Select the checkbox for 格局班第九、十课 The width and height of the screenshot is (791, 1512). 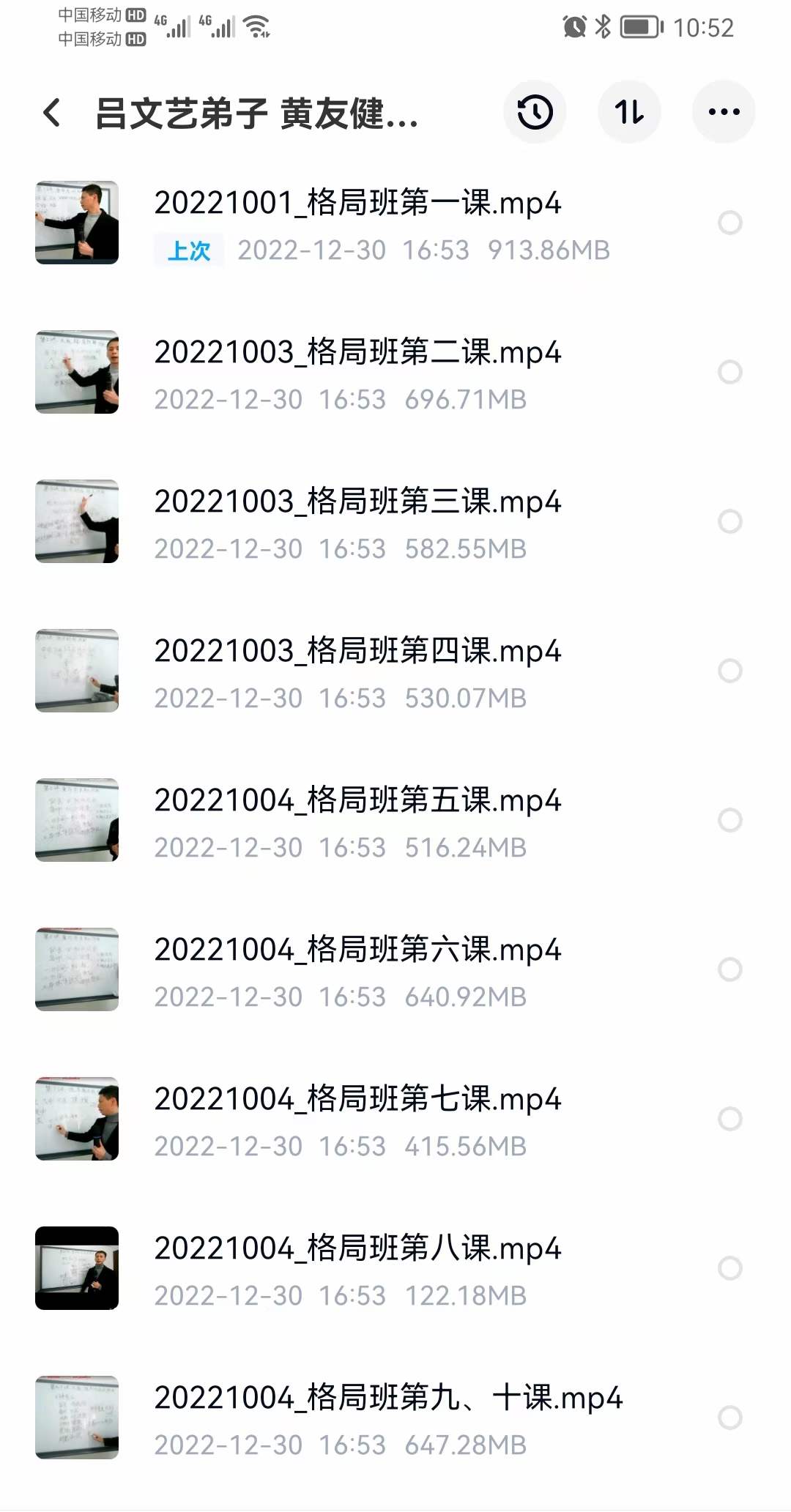[x=729, y=1418]
